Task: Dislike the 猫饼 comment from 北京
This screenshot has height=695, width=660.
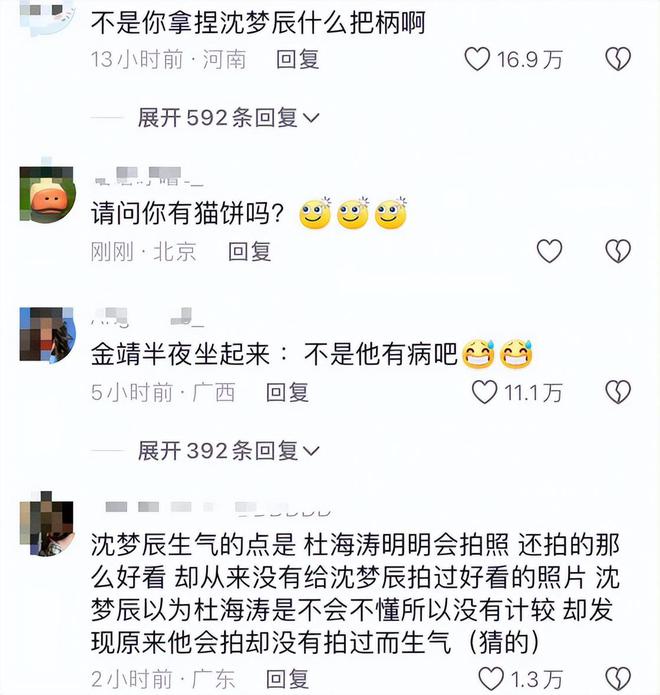Action: pos(618,251)
